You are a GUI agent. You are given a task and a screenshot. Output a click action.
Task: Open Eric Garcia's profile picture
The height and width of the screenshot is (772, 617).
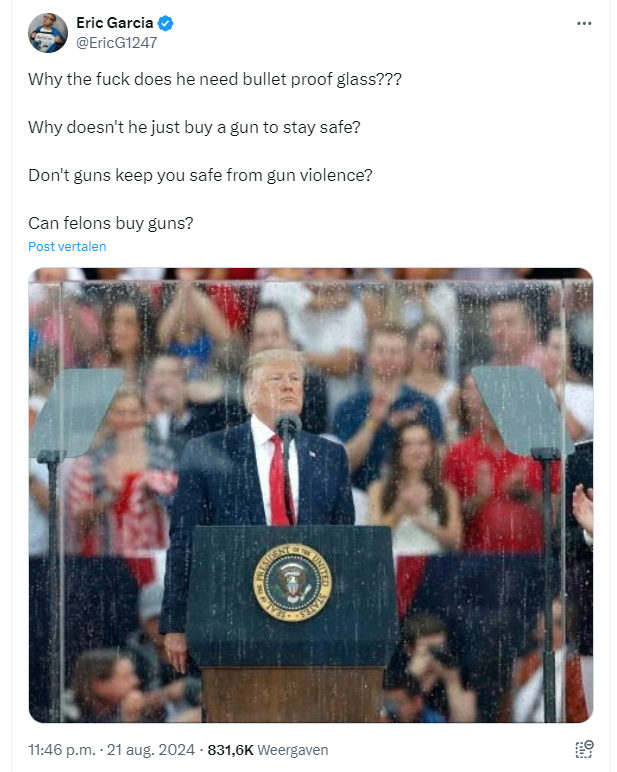pyautogui.click(x=47, y=33)
